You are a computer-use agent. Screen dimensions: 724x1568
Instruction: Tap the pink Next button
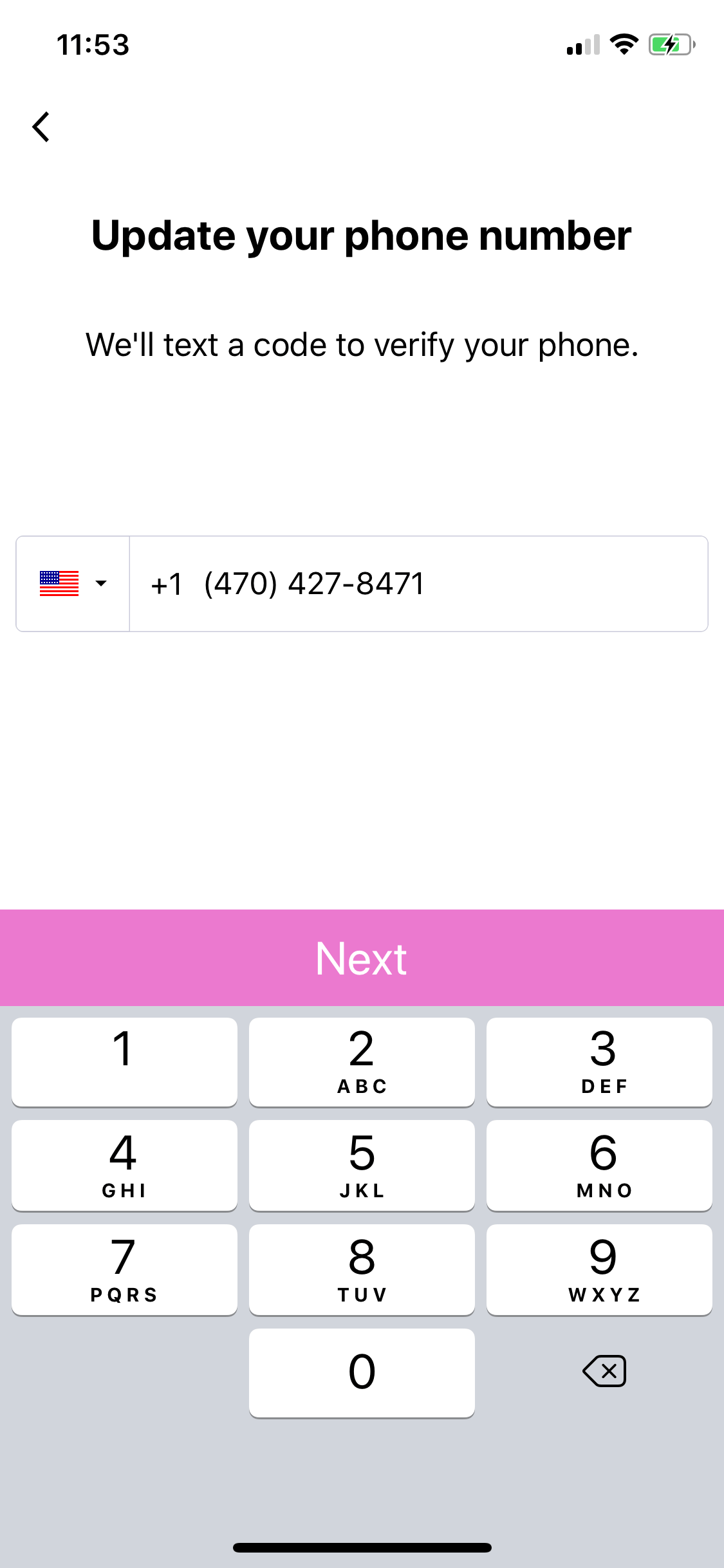pos(362,958)
